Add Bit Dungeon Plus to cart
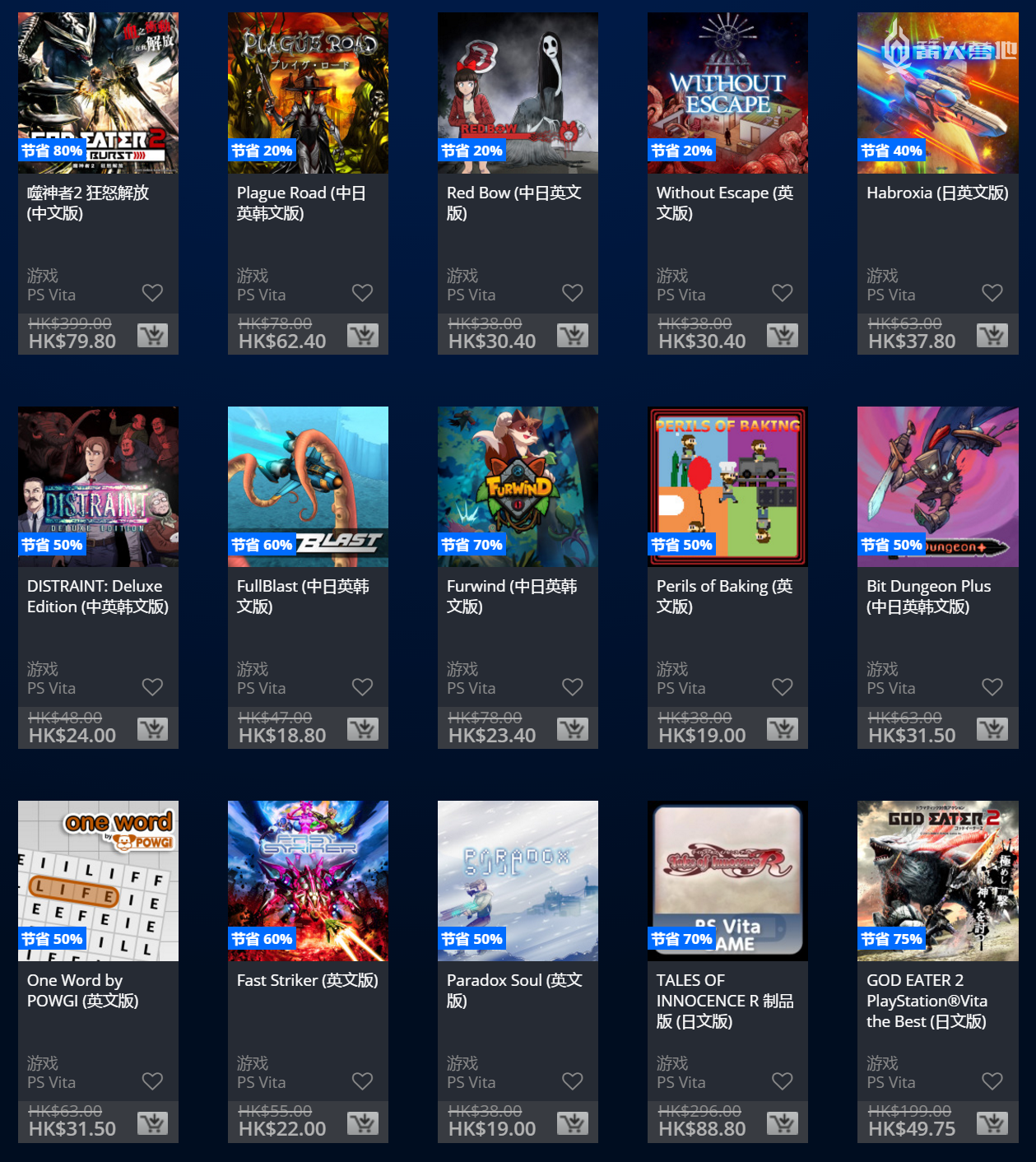Viewport: 1036px width, 1162px height. [992, 729]
